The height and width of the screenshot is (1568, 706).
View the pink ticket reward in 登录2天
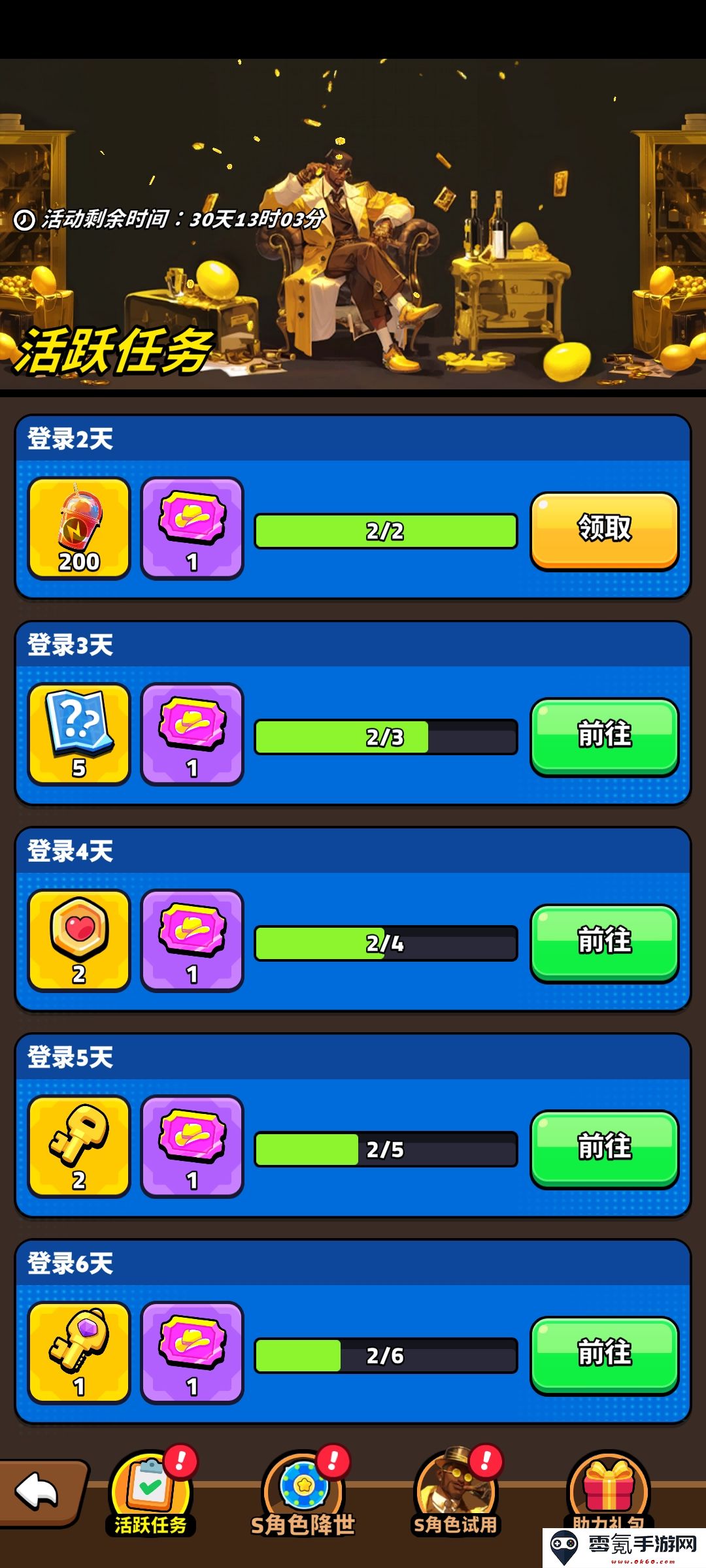(x=192, y=528)
